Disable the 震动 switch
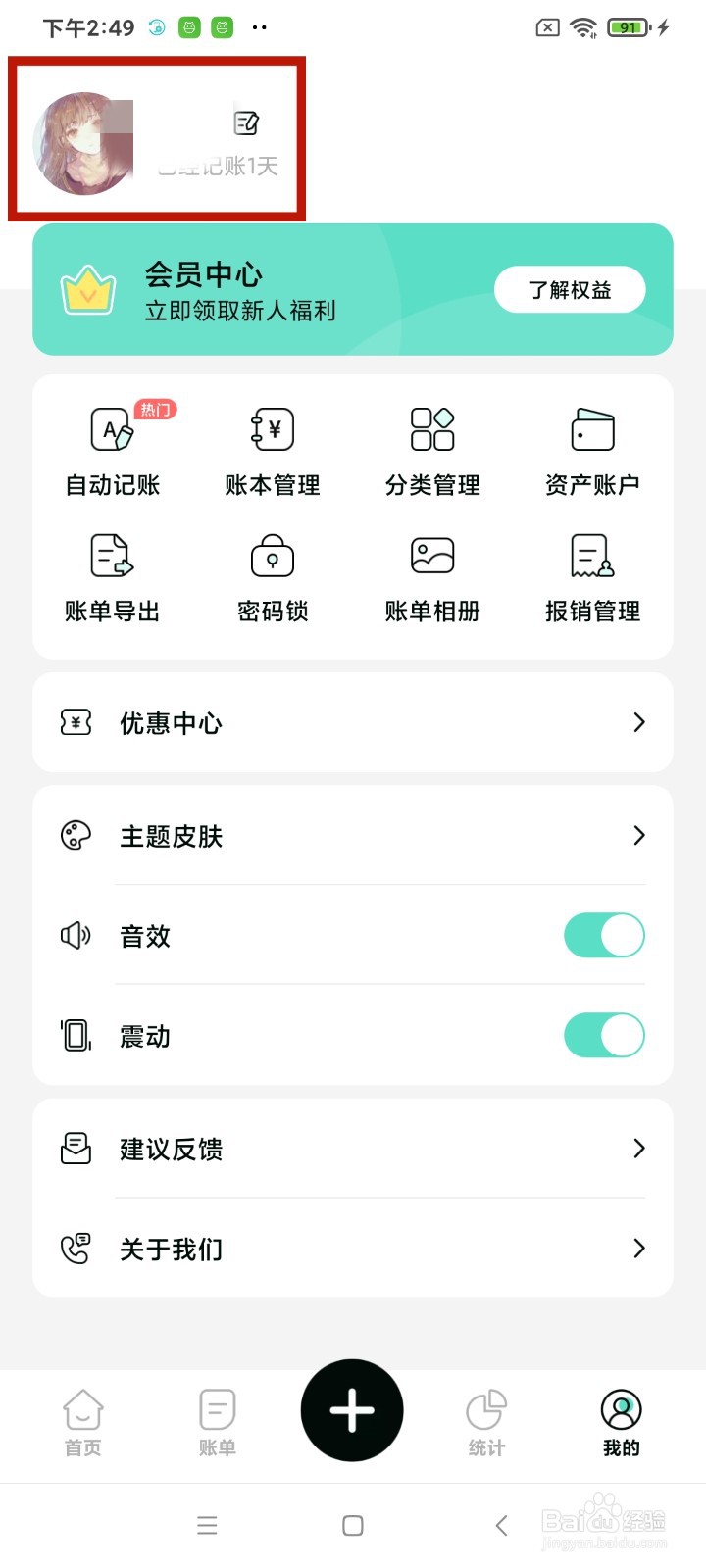The height and width of the screenshot is (1568, 706). (604, 1036)
